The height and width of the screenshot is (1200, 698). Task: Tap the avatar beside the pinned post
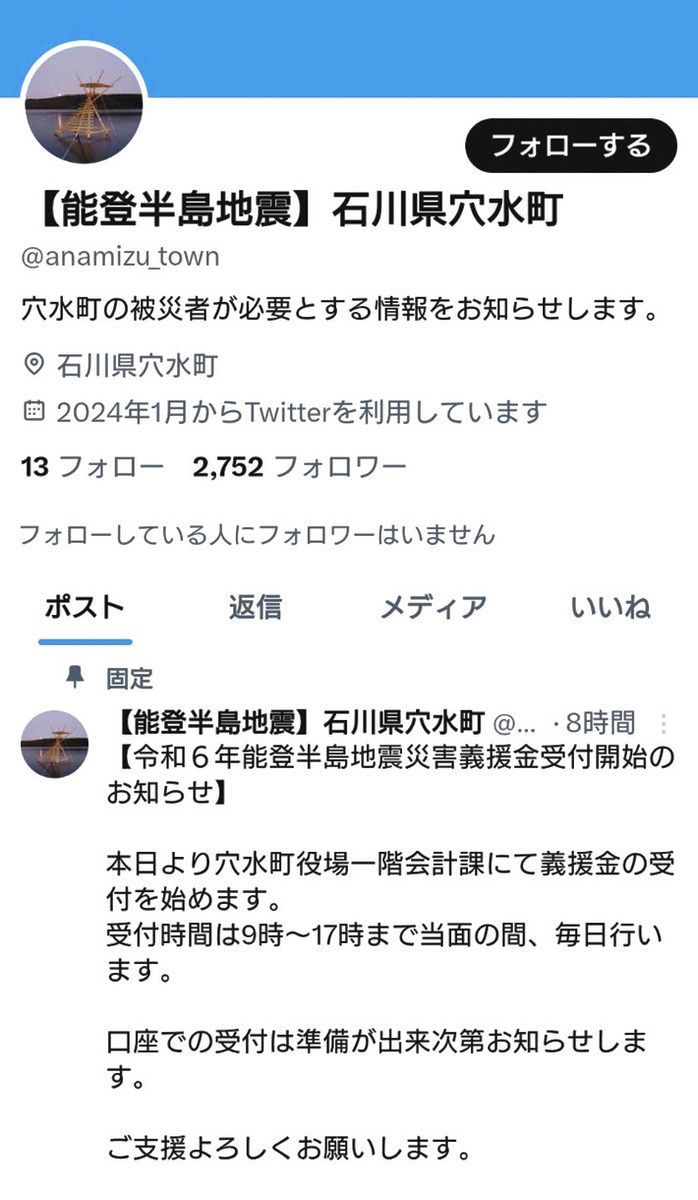click(55, 745)
